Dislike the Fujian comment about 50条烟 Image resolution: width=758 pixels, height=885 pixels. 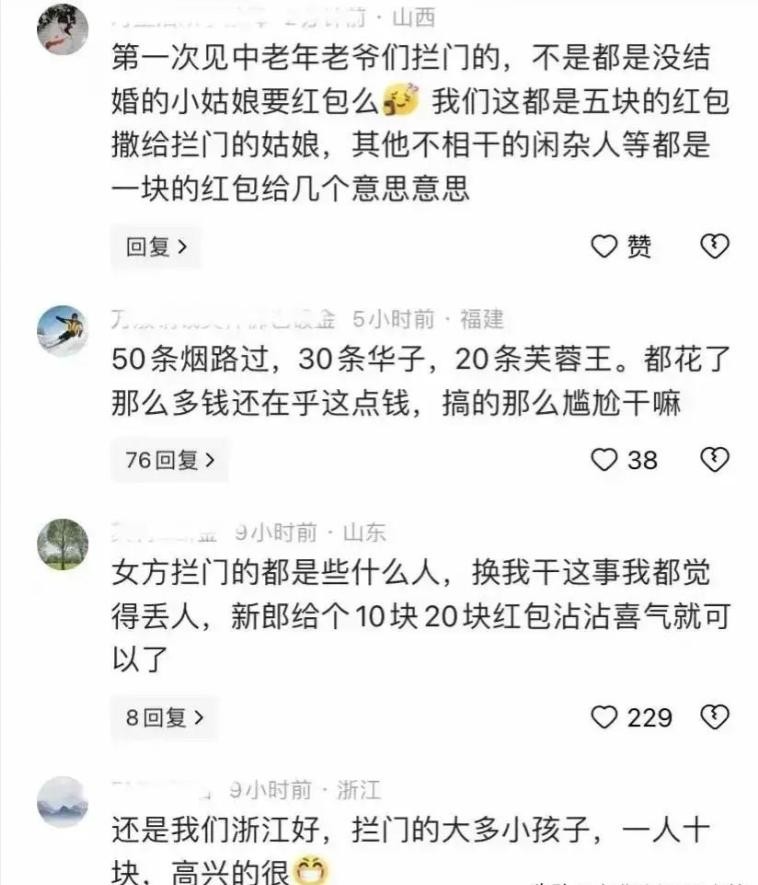714,460
